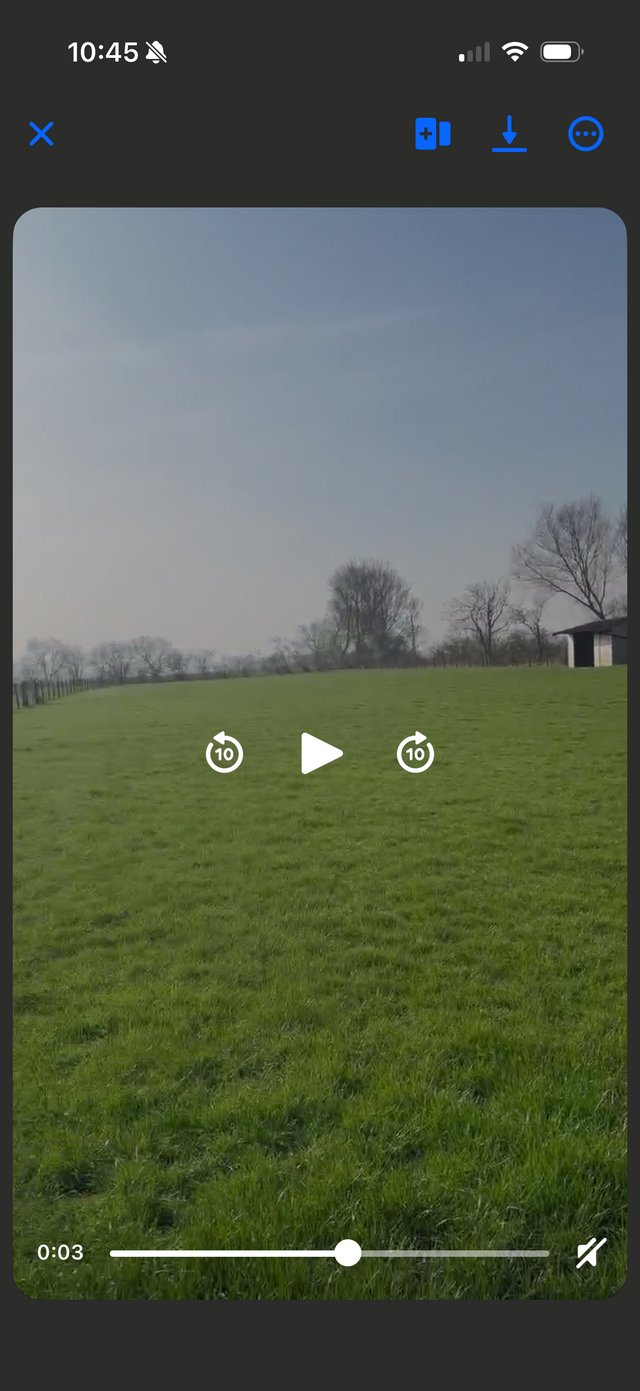Screen dimensions: 640x1391
Task: Unmute the video sound
Action: [591, 1252]
